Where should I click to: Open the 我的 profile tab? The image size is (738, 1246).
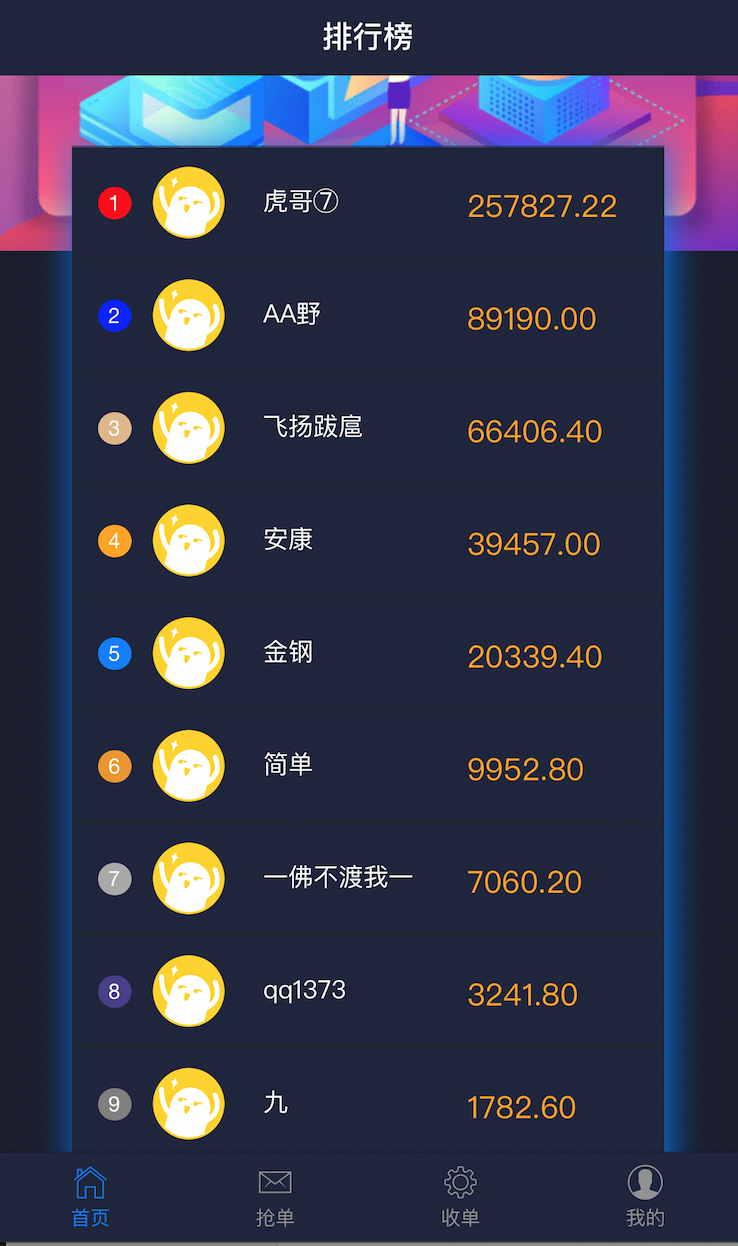coord(645,1196)
